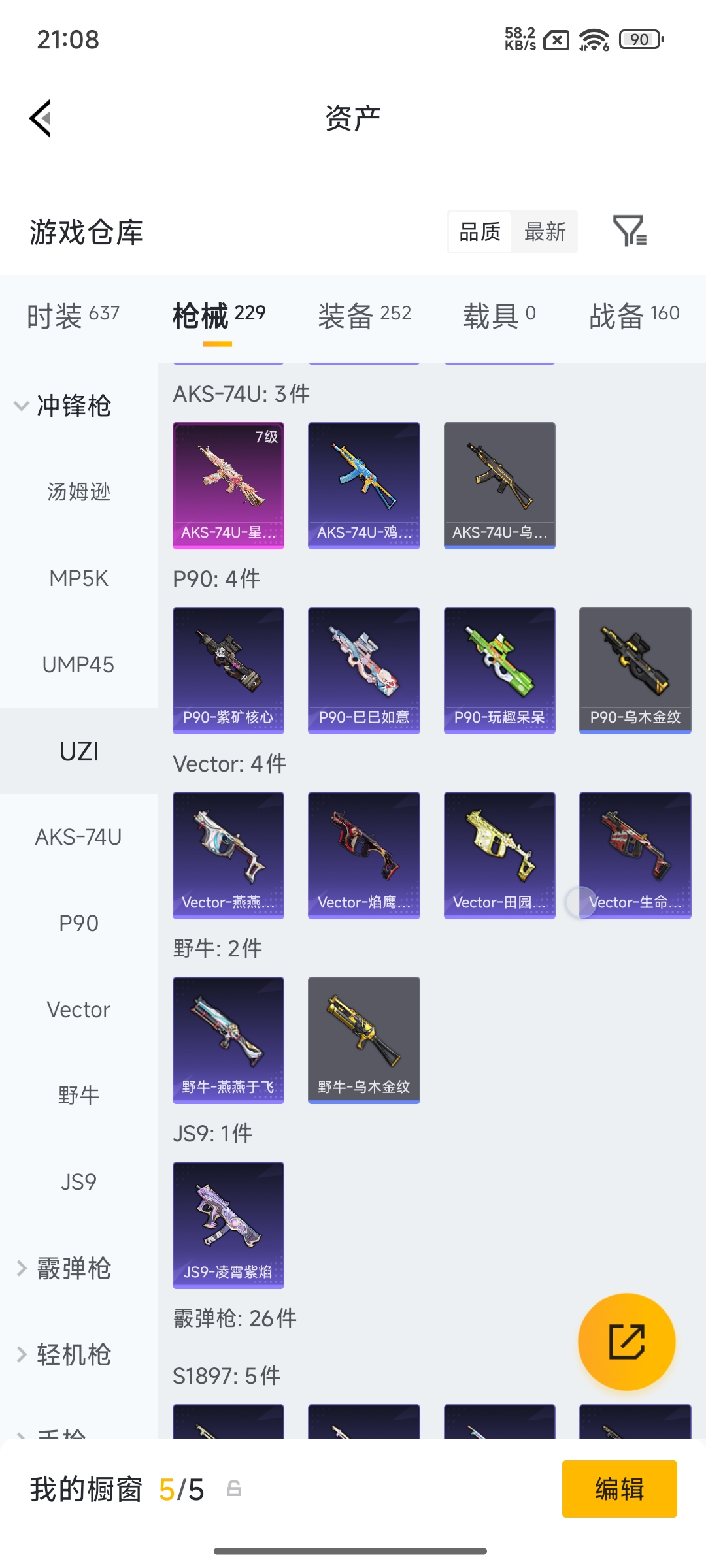Viewport: 706px width, 1568px height.
Task: Sort items by 最新
Action: pyautogui.click(x=545, y=231)
